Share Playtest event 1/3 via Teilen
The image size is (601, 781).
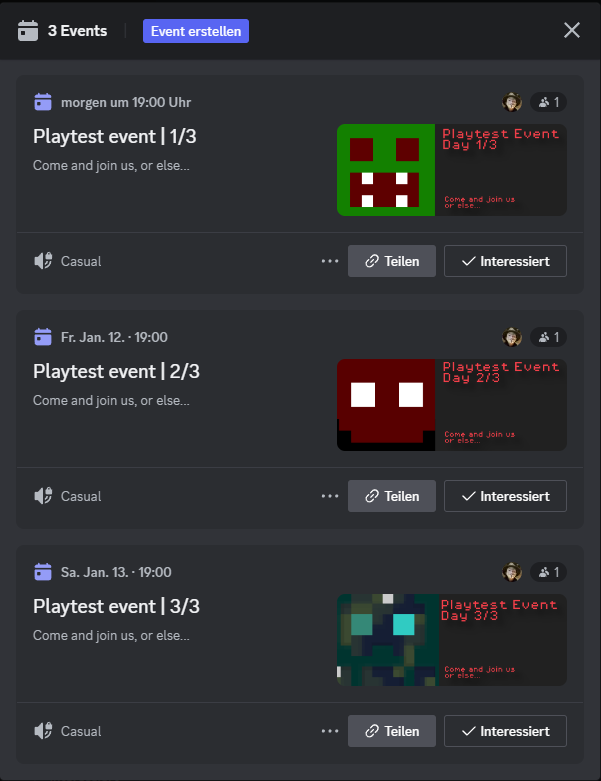pos(391,261)
